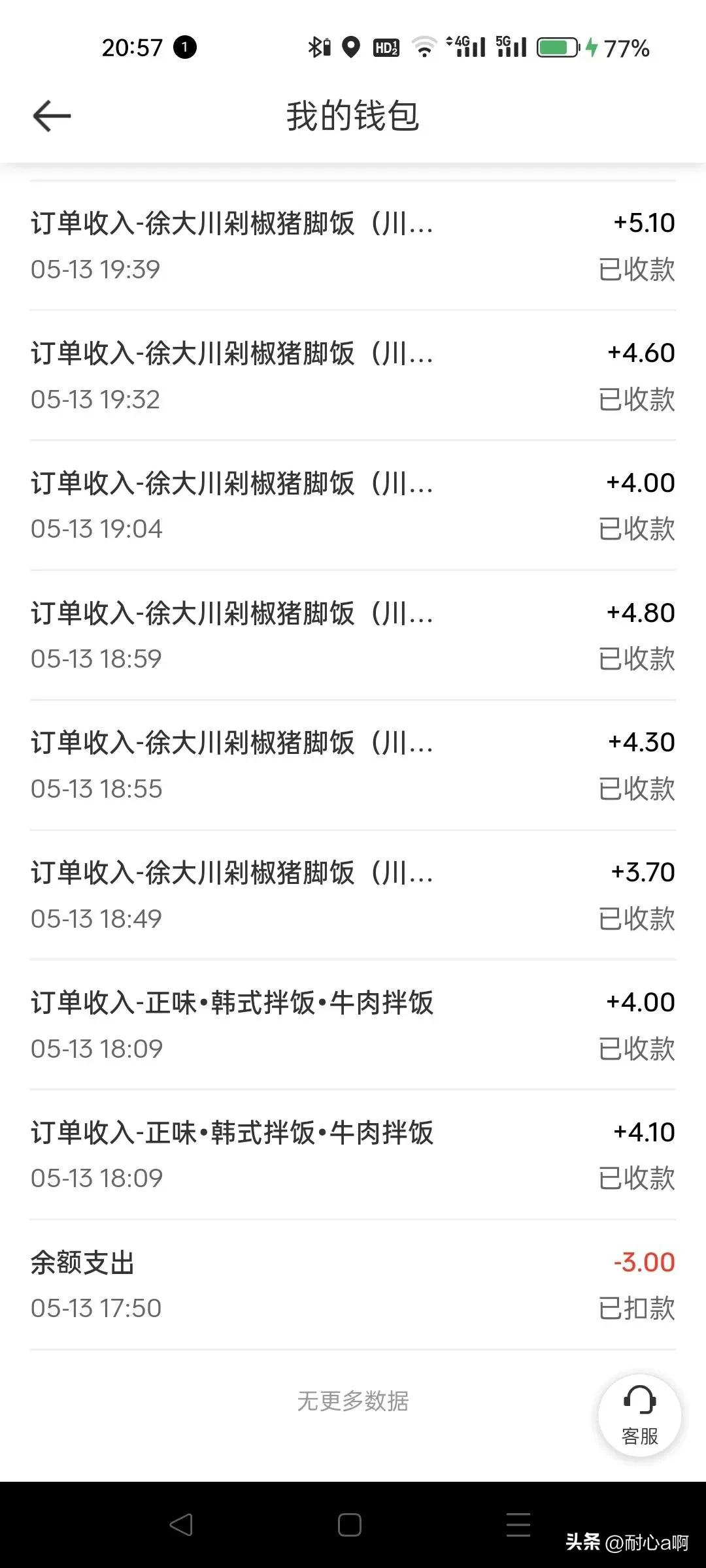The image size is (706, 1568).
Task: Open the 客服 customer service button
Action: (639, 1416)
